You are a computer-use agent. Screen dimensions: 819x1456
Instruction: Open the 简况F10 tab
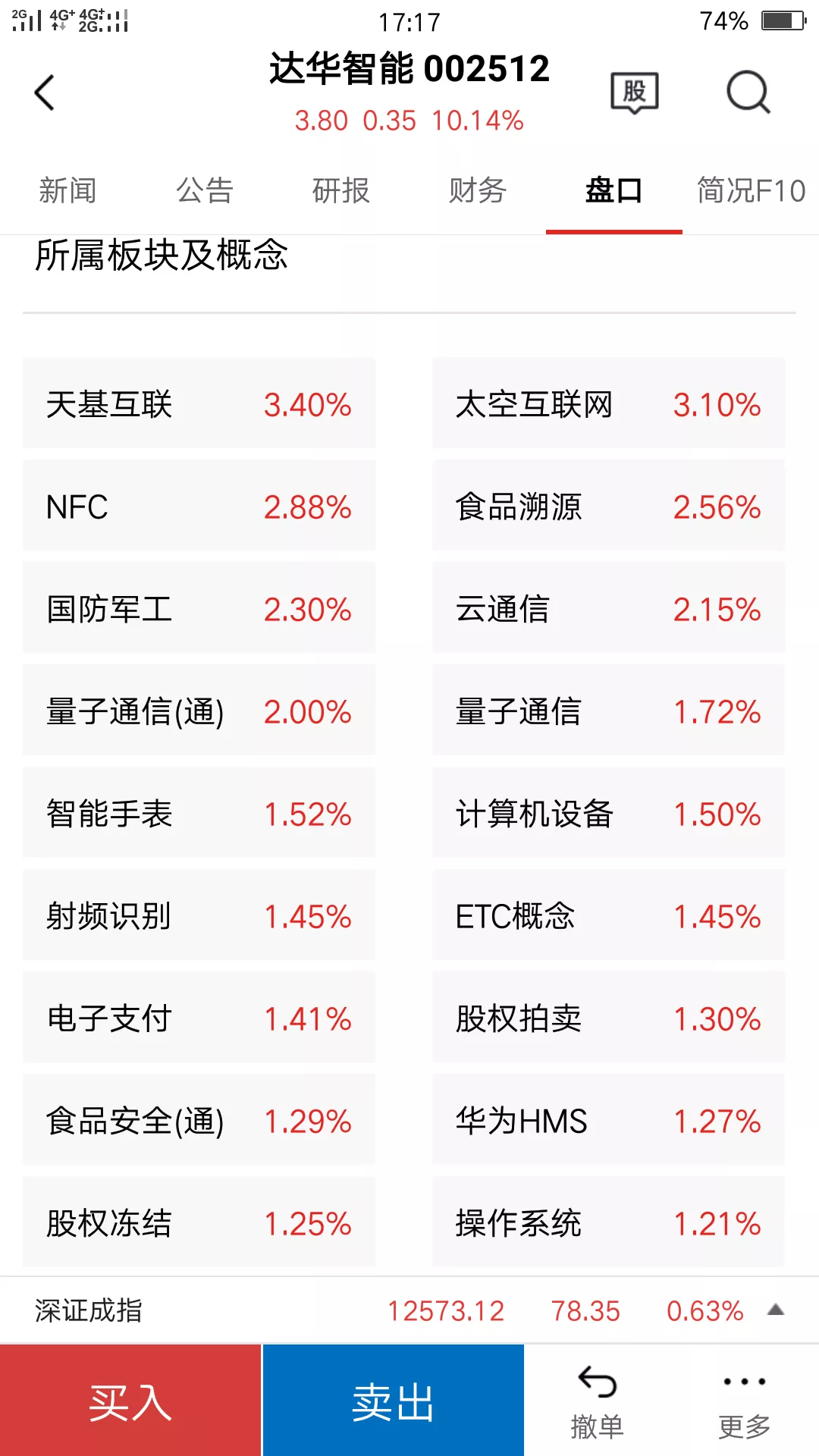click(x=751, y=190)
